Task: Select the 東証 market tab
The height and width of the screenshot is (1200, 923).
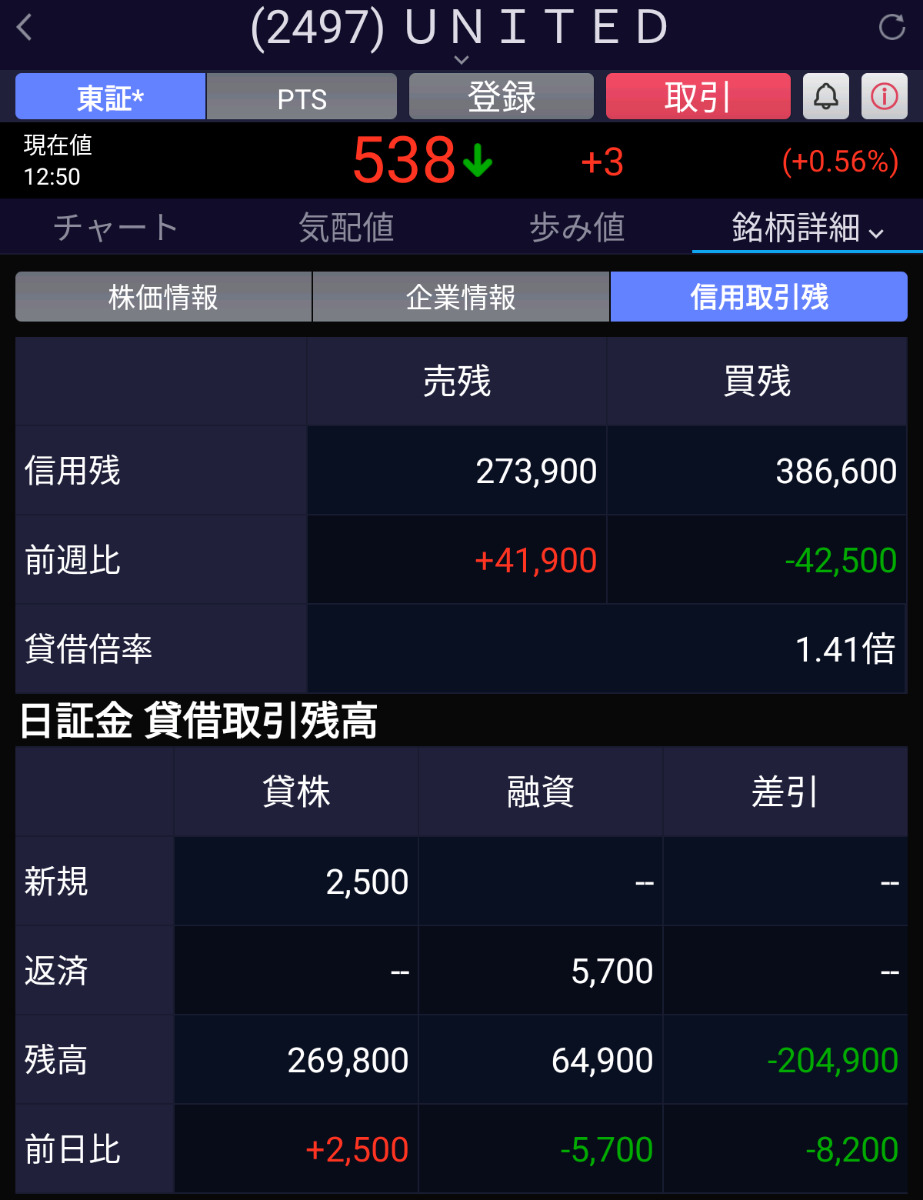Action: (110, 98)
